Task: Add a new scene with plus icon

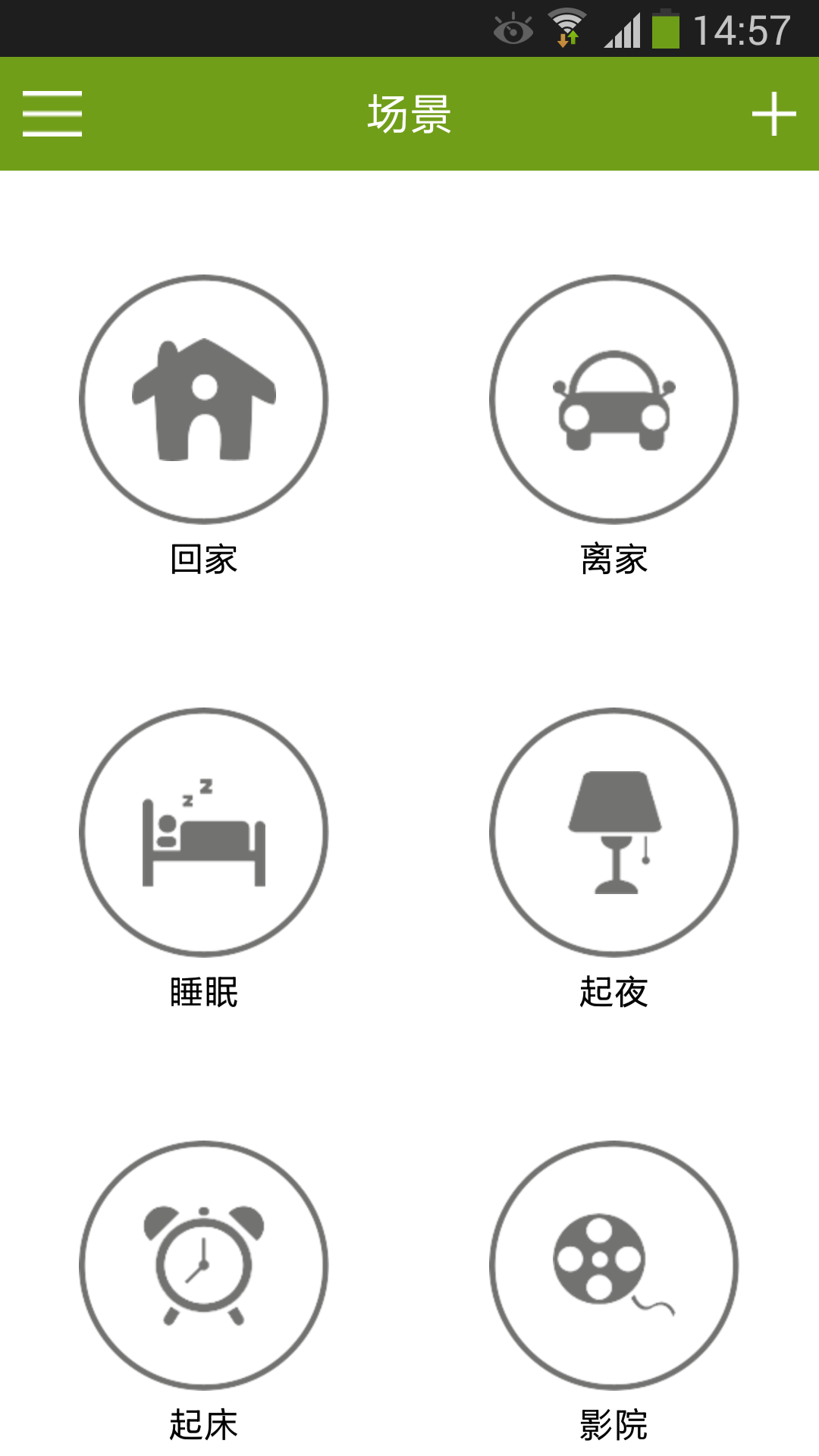Action: [x=773, y=114]
